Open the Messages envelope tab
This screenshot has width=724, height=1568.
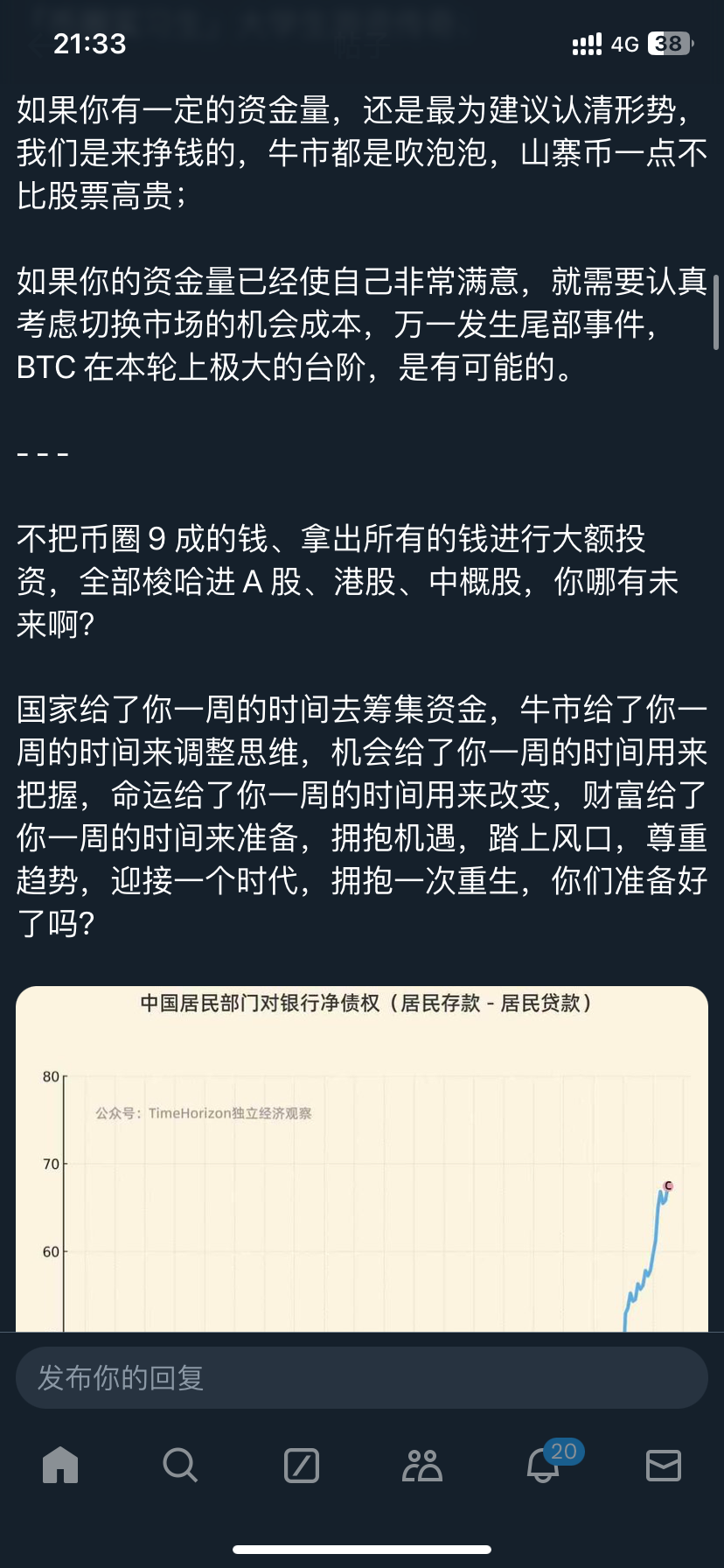[663, 1465]
